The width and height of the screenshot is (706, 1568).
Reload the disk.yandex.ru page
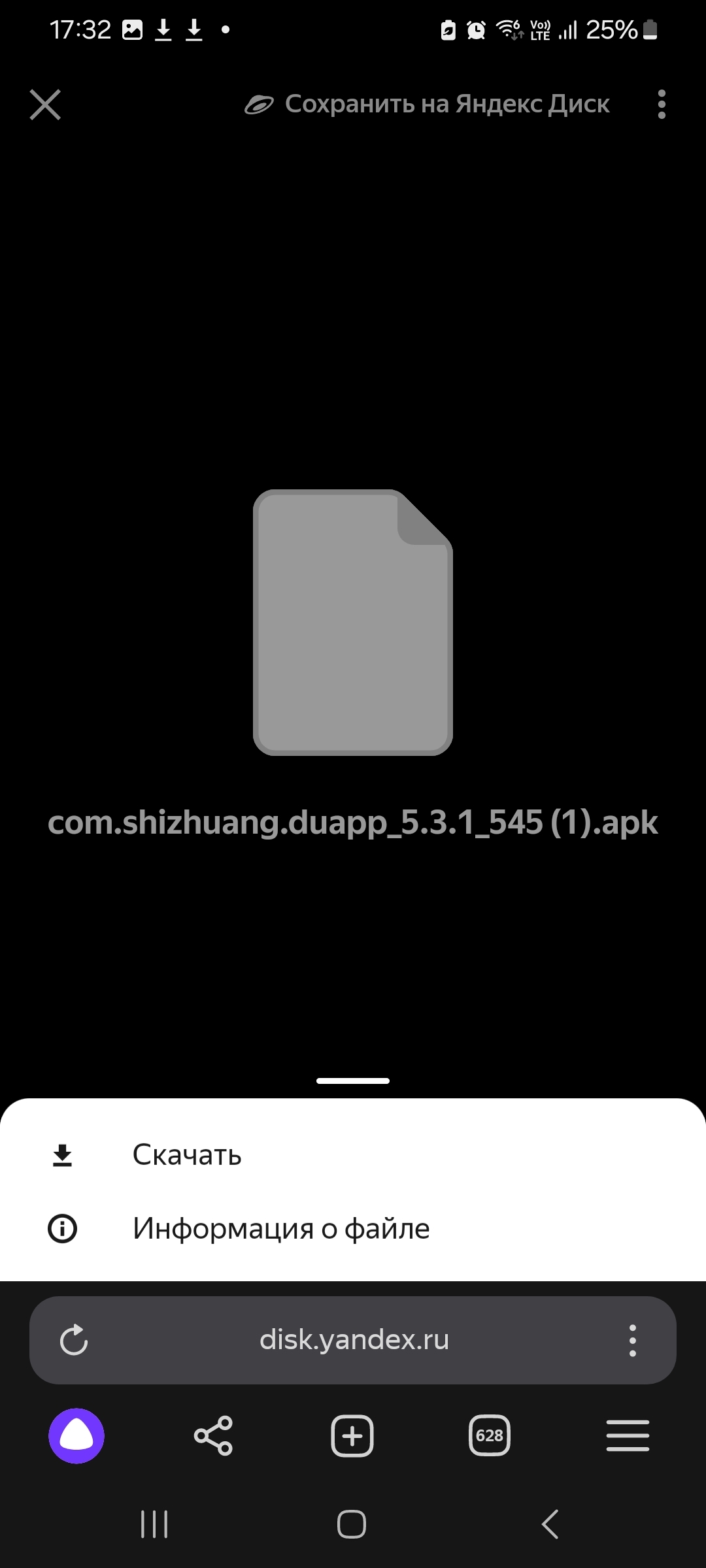pyautogui.click(x=74, y=1340)
